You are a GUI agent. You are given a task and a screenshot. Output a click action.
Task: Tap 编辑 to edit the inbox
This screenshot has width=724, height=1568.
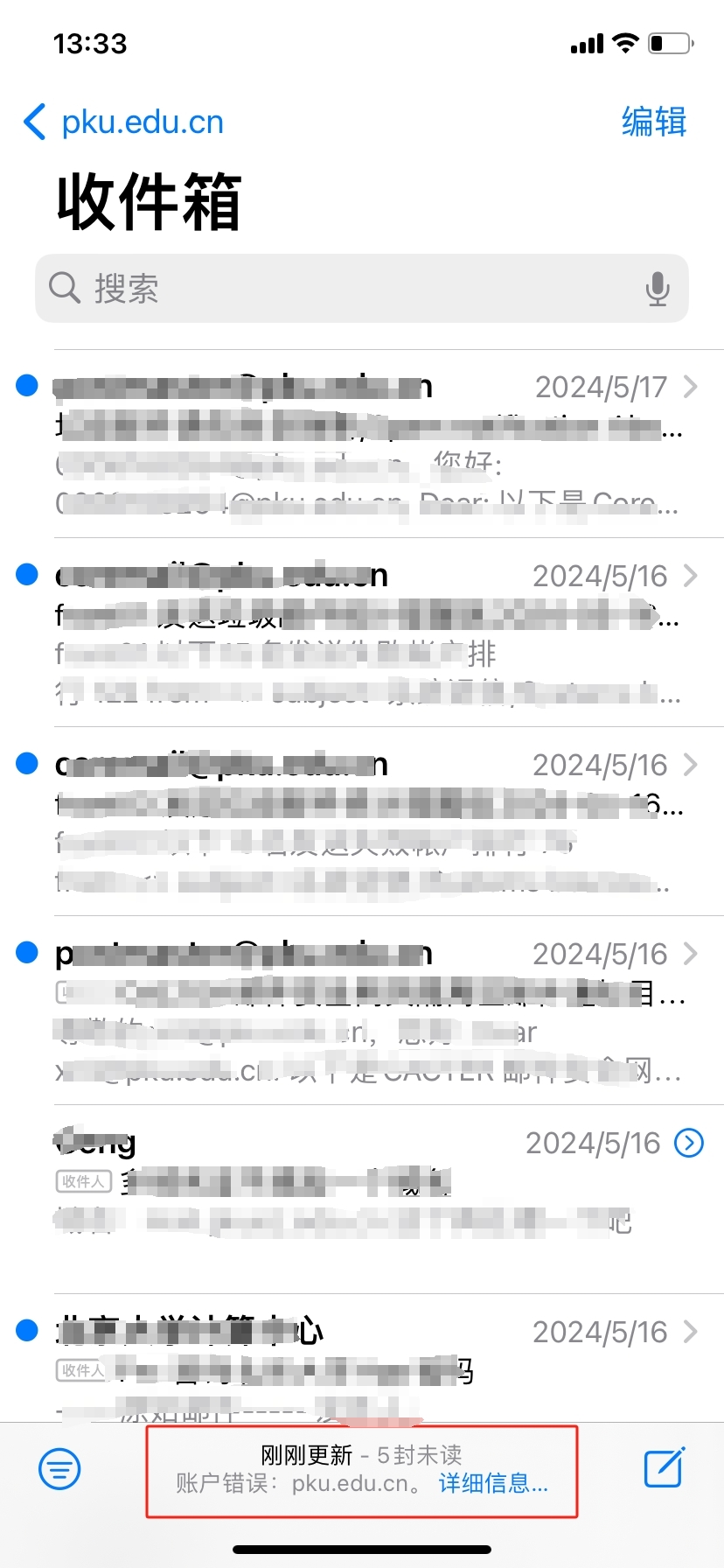click(x=653, y=122)
